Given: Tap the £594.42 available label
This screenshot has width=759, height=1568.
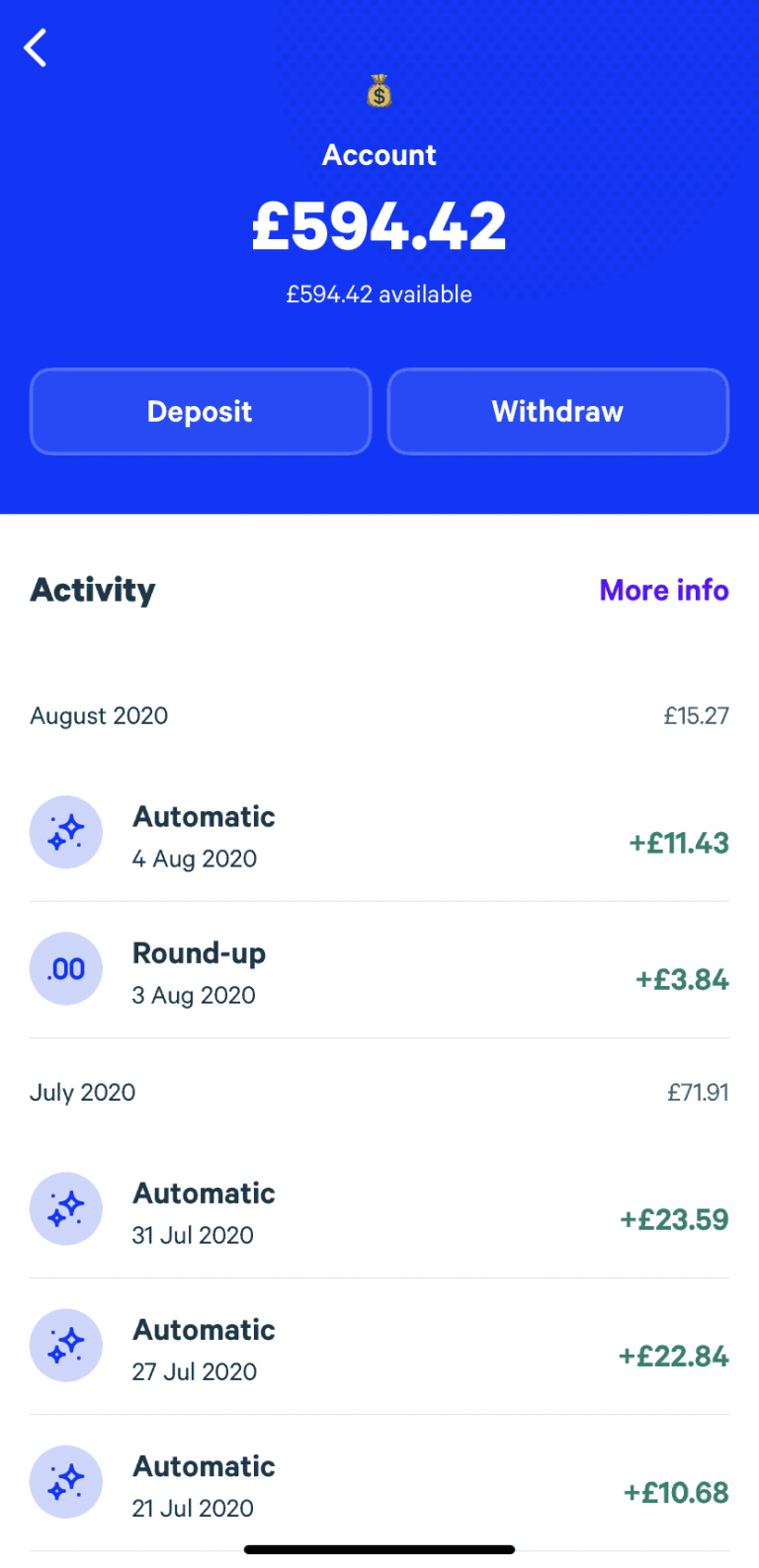Looking at the screenshot, I should coord(379,293).
